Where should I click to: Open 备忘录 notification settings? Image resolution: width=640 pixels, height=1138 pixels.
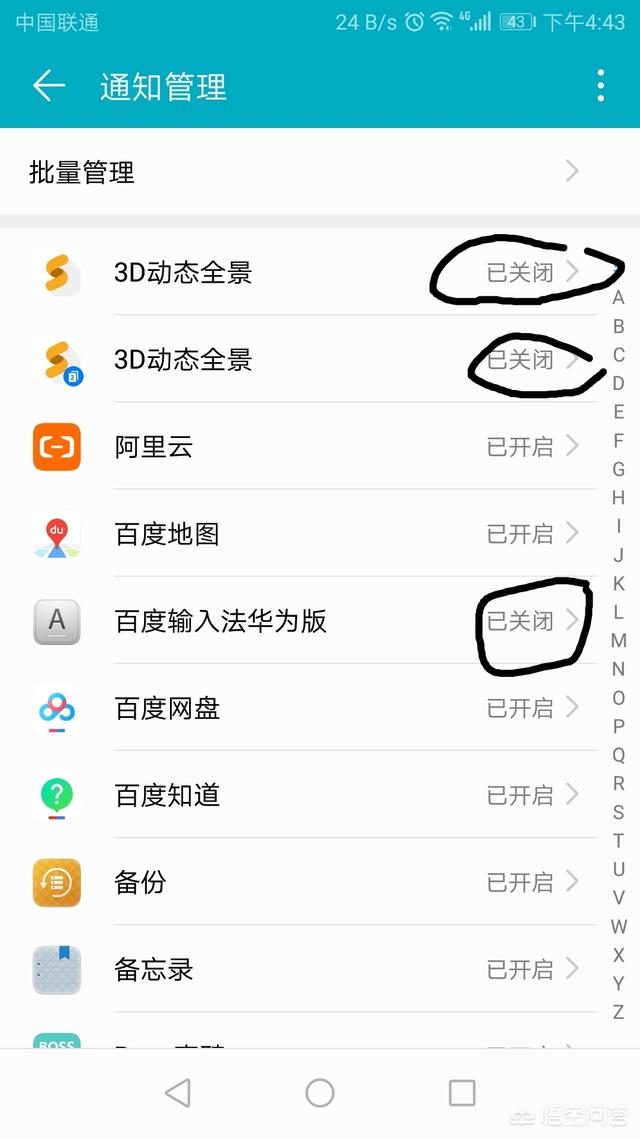[x=305, y=969]
